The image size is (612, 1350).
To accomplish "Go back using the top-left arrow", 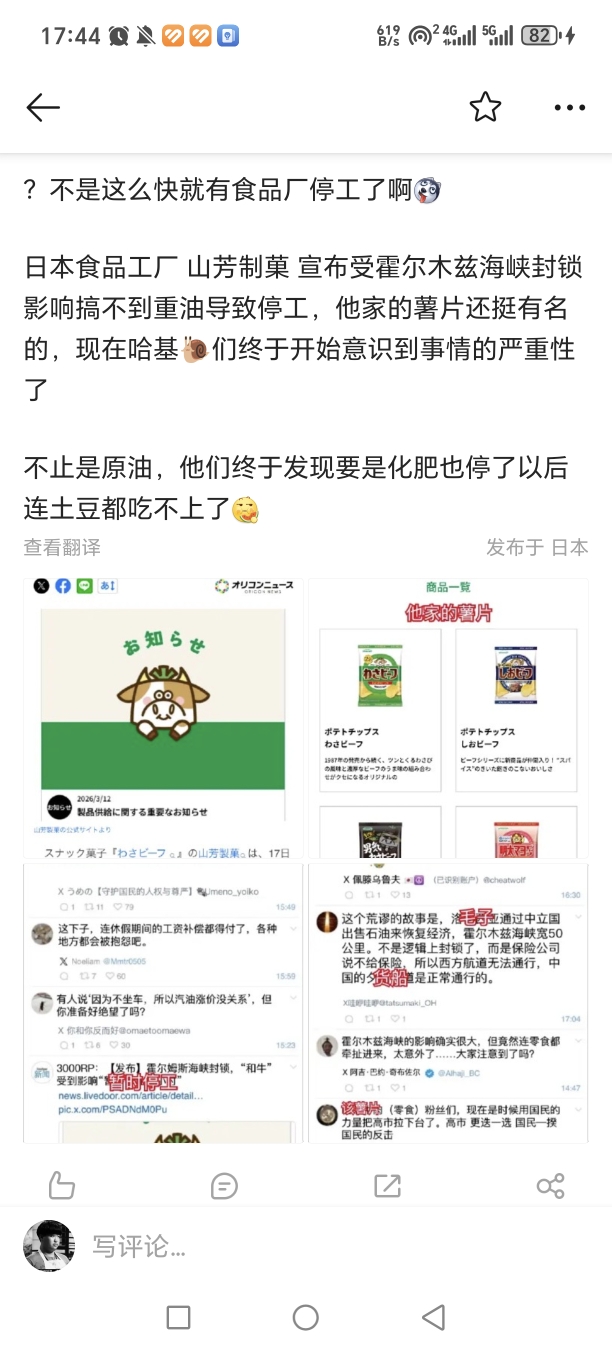I will 43,108.
